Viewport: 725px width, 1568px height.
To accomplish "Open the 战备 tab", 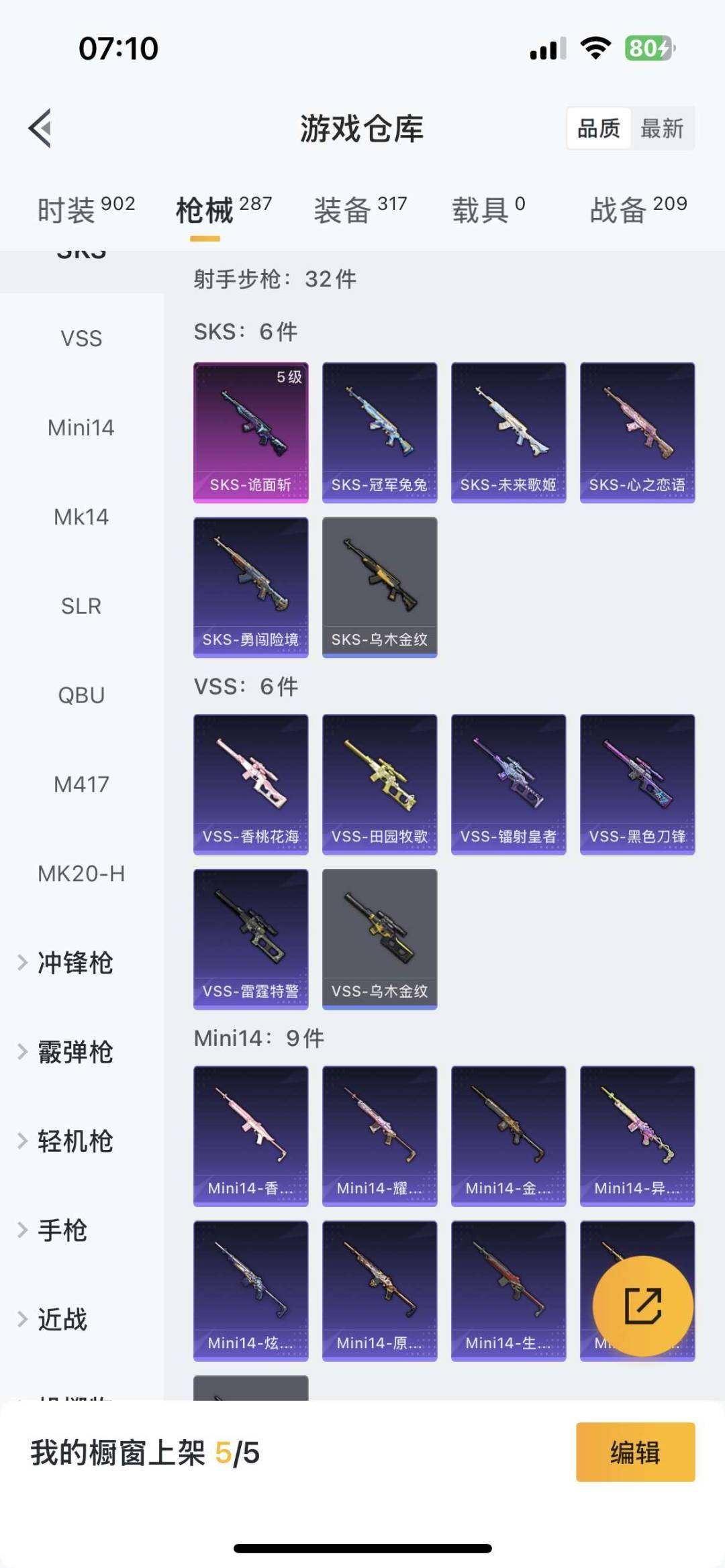I will tap(638, 210).
